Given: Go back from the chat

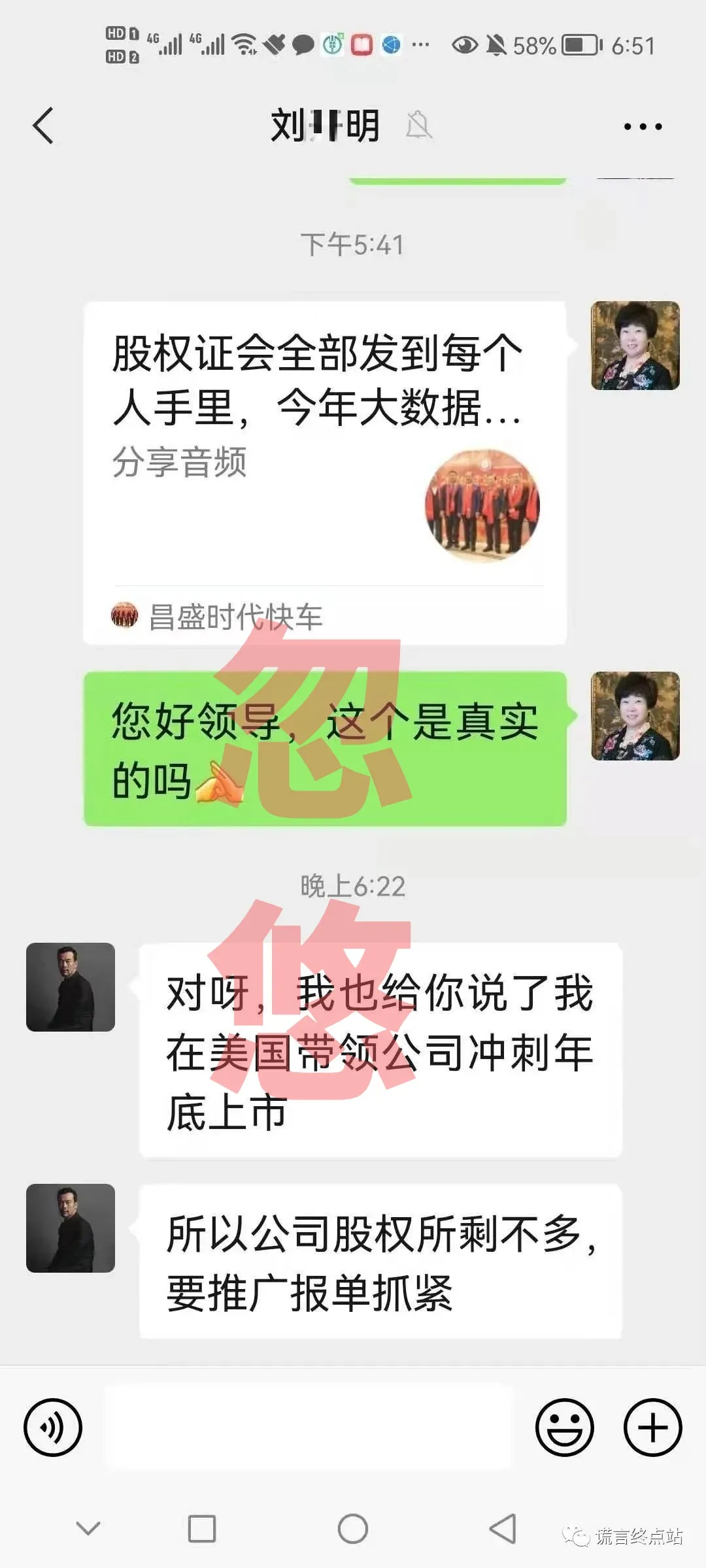Looking at the screenshot, I should pos(43,125).
